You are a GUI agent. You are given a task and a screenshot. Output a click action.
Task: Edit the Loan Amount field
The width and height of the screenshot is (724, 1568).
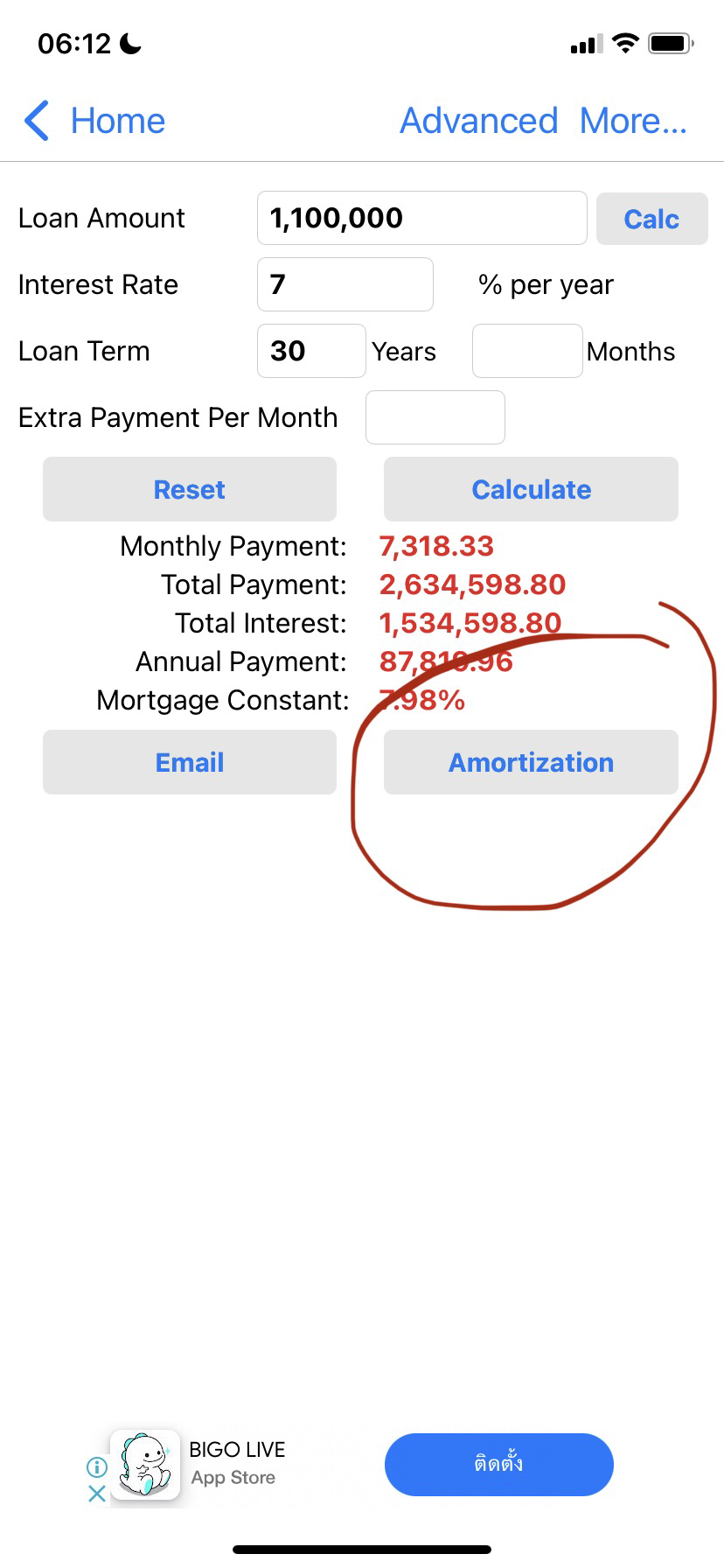pos(421,218)
